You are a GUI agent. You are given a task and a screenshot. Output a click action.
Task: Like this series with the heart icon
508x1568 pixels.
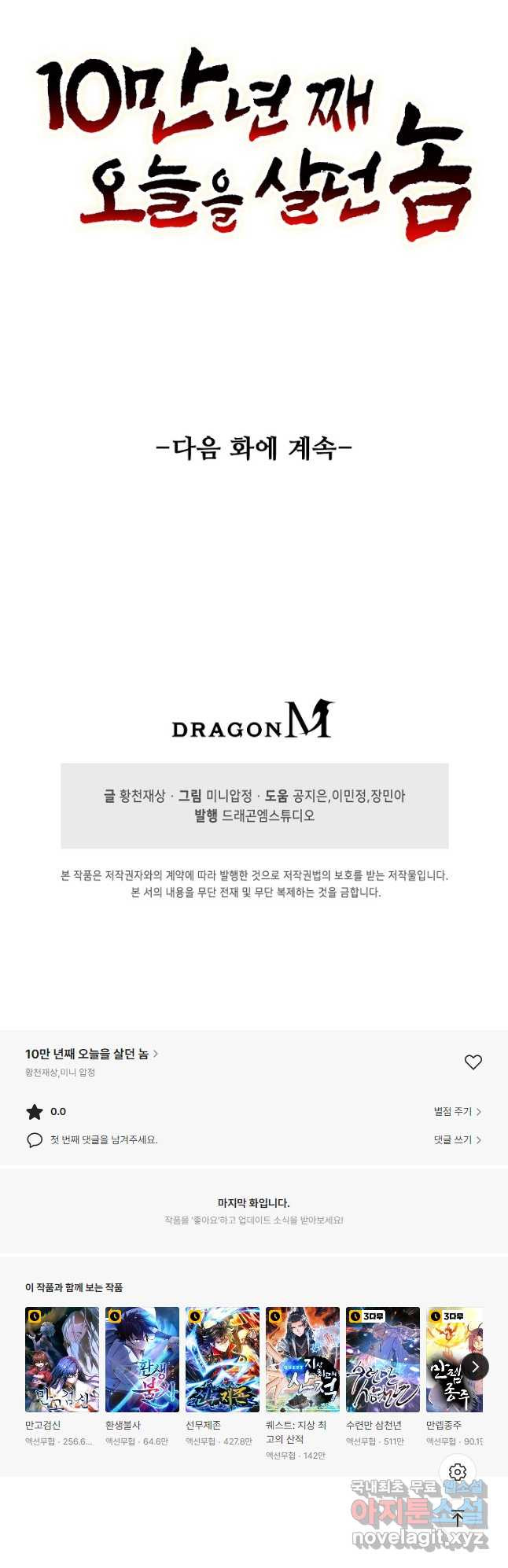tap(473, 1062)
